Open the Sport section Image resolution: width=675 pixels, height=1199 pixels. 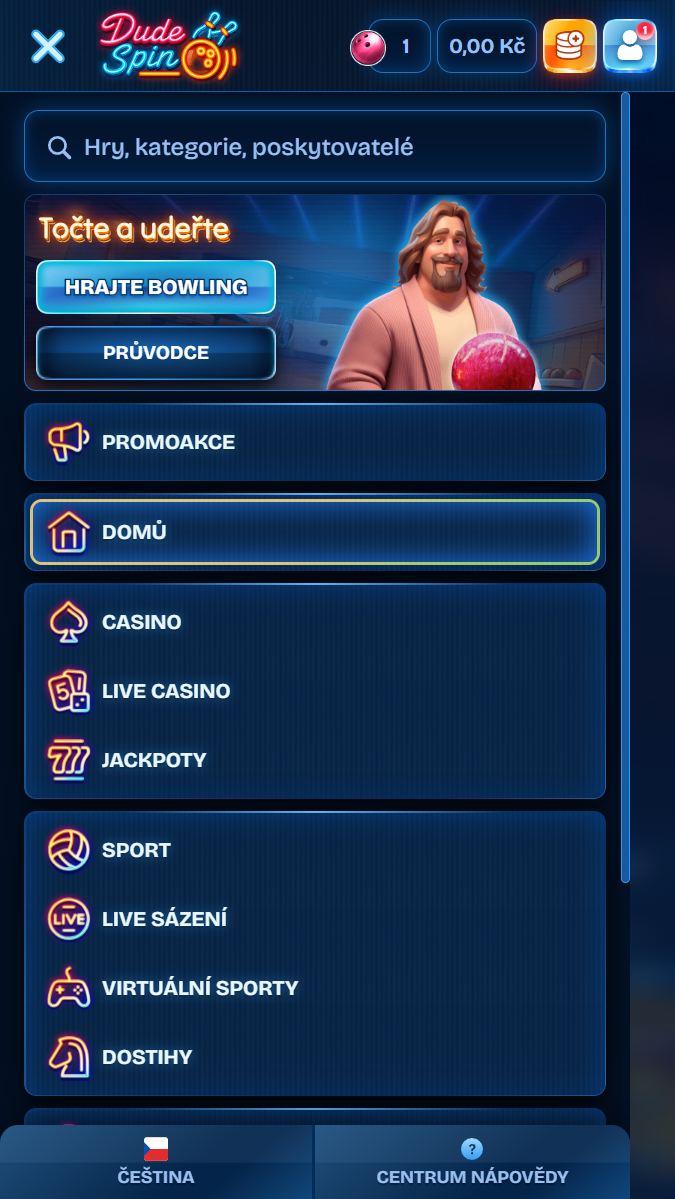tap(136, 850)
